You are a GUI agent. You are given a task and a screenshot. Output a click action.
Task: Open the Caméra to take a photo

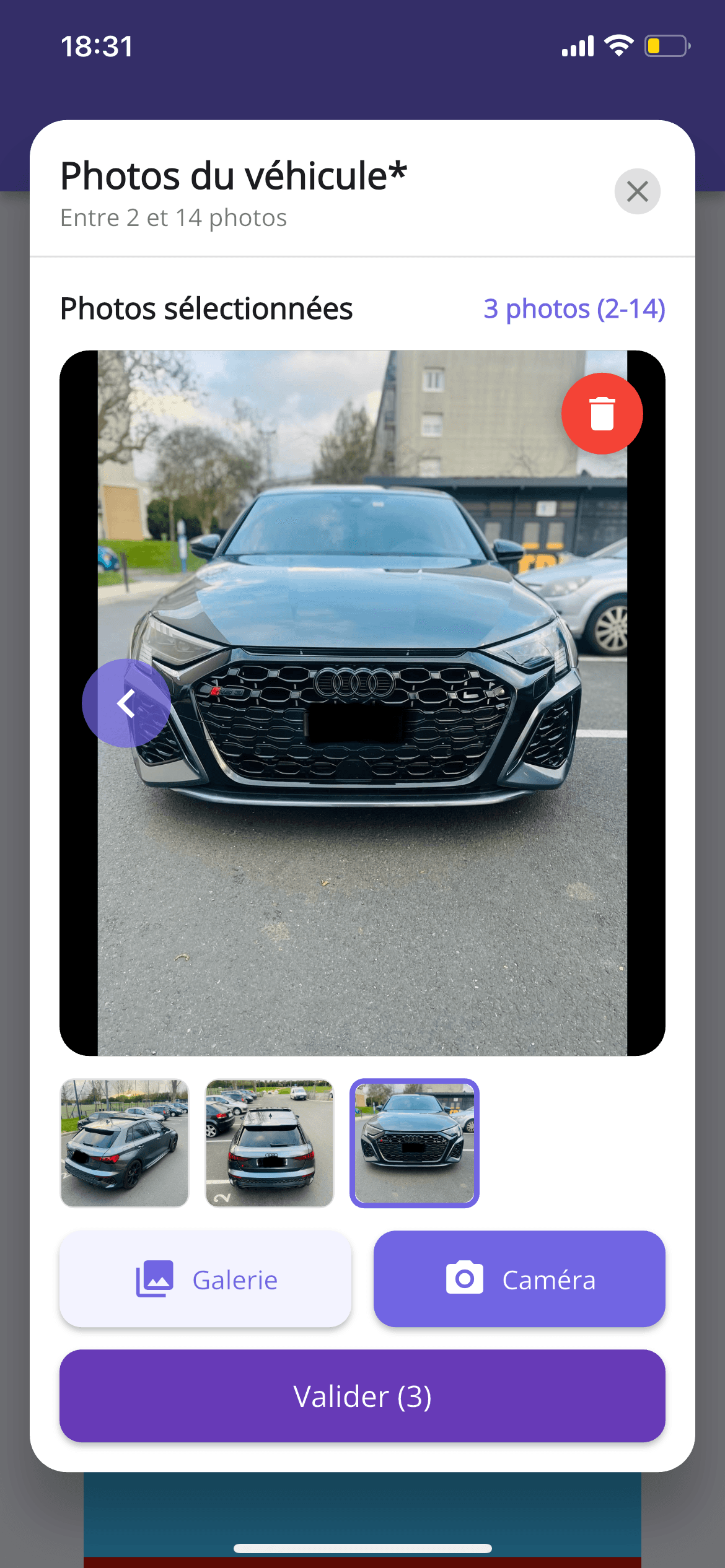(519, 1279)
